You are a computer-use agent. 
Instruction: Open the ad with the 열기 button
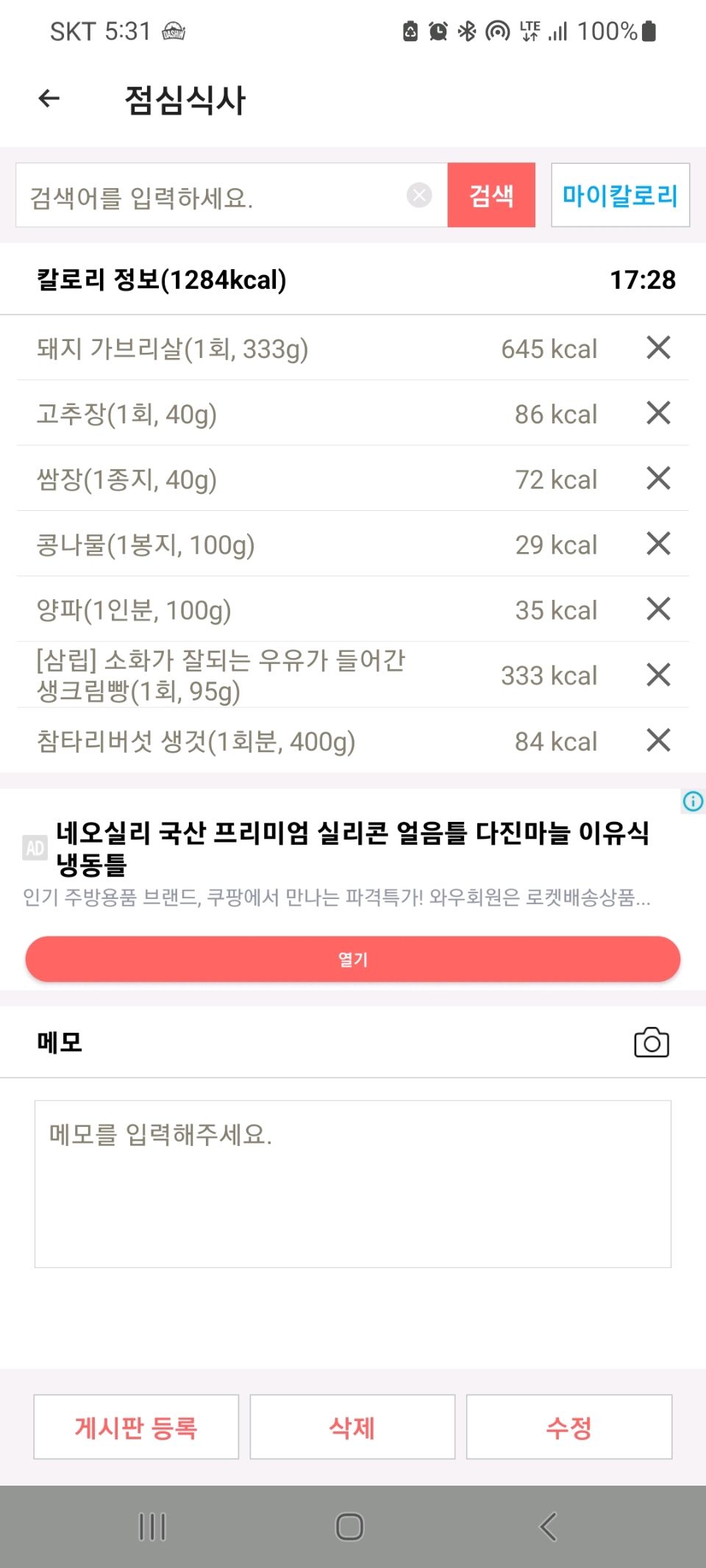pos(353,959)
